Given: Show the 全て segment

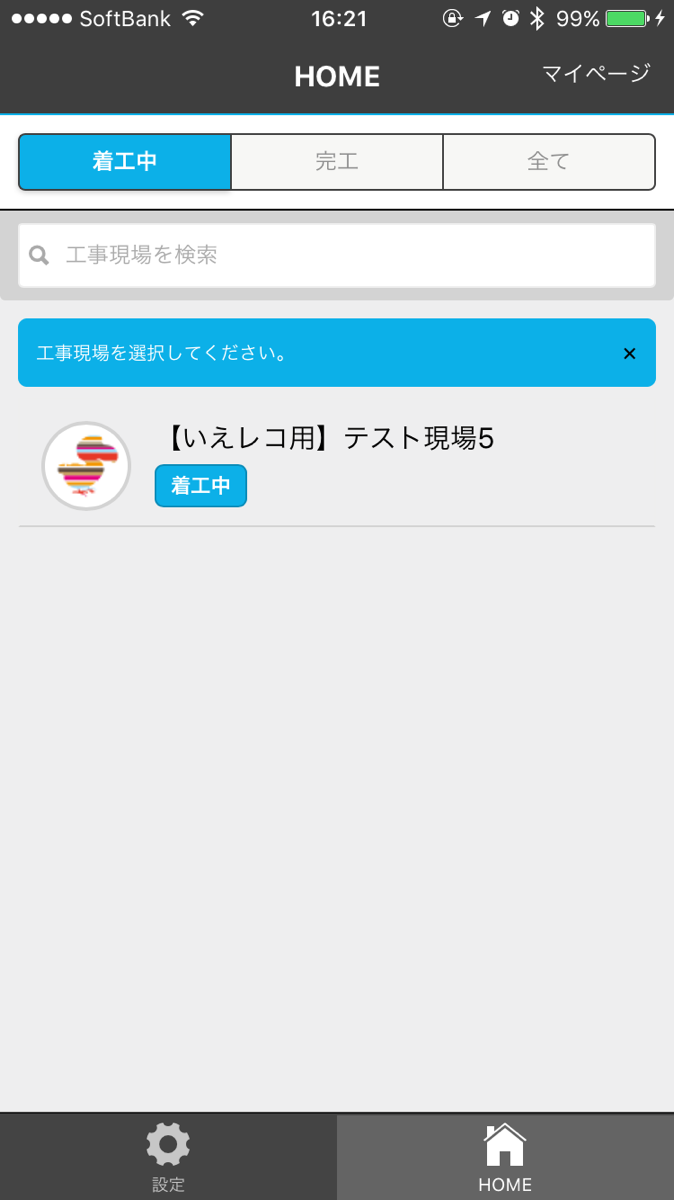Looking at the screenshot, I should click(x=548, y=162).
